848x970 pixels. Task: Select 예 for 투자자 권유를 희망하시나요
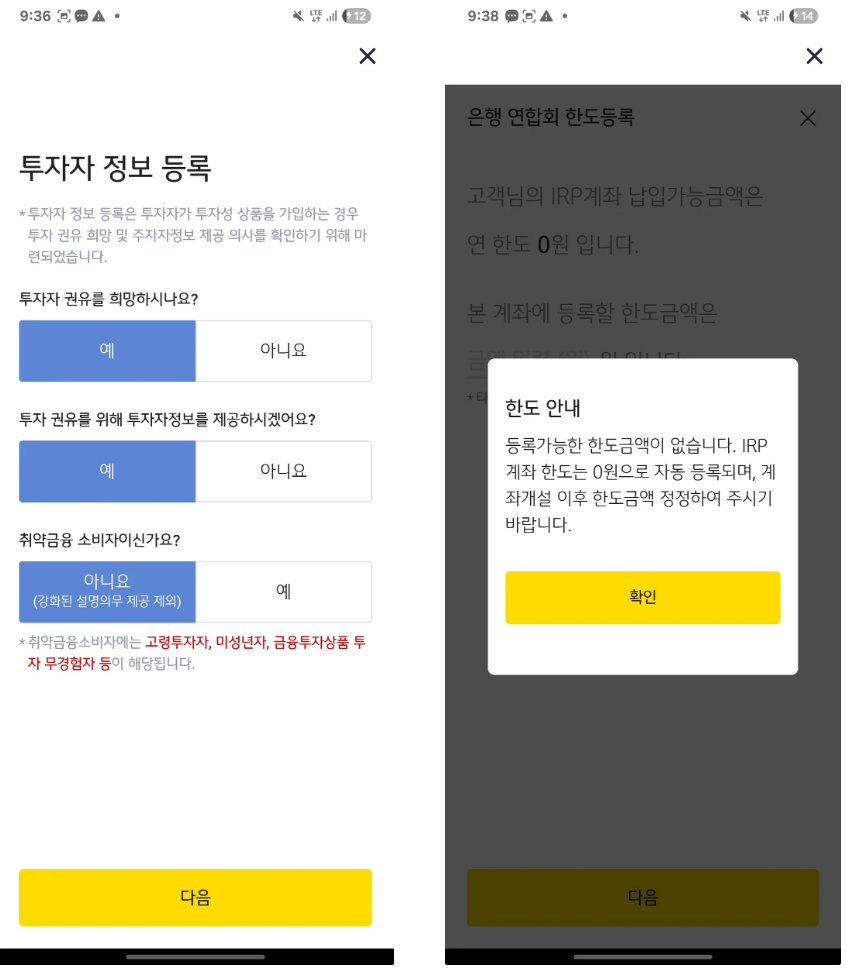point(107,350)
